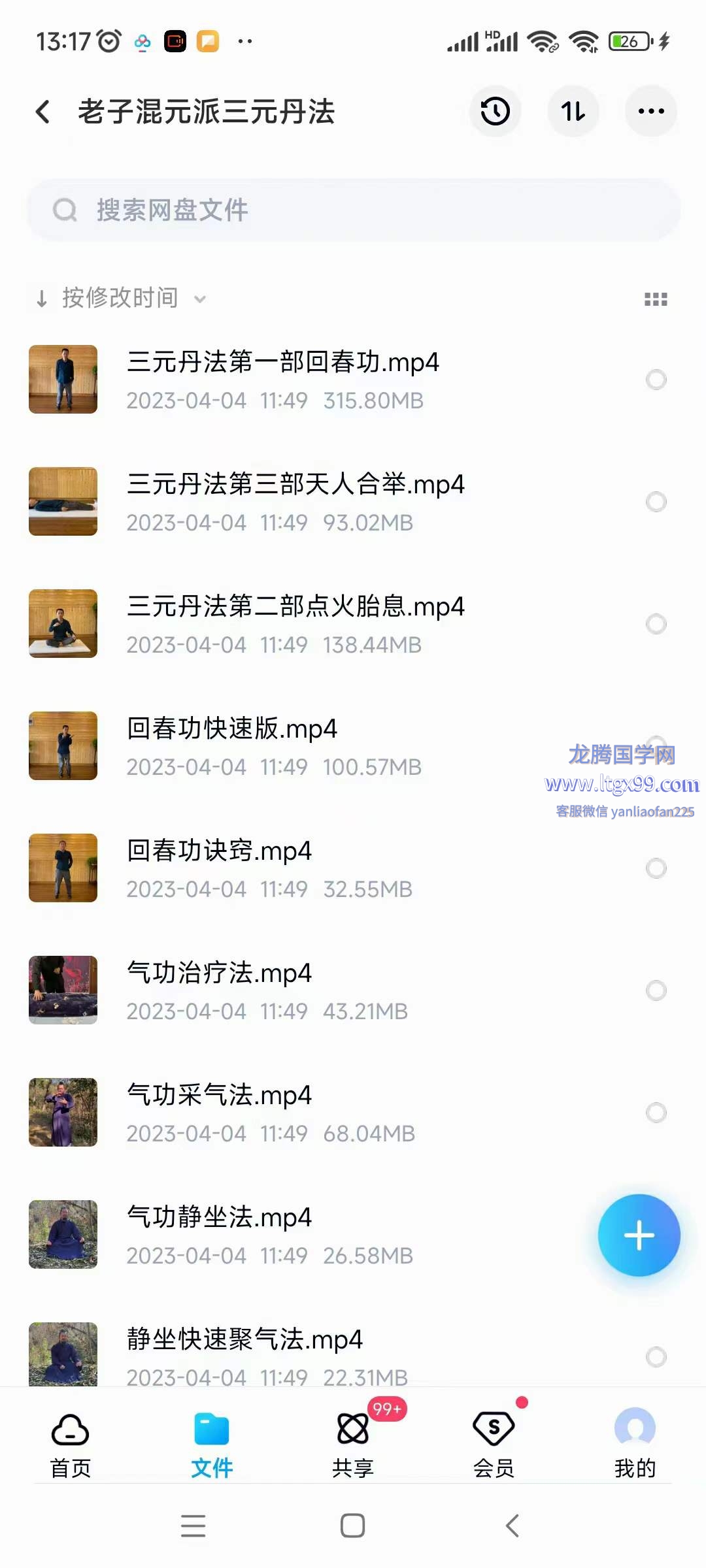Open 三元丹法第二部点火胎息.mp4 file
The width and height of the screenshot is (706, 1568).
tap(295, 607)
